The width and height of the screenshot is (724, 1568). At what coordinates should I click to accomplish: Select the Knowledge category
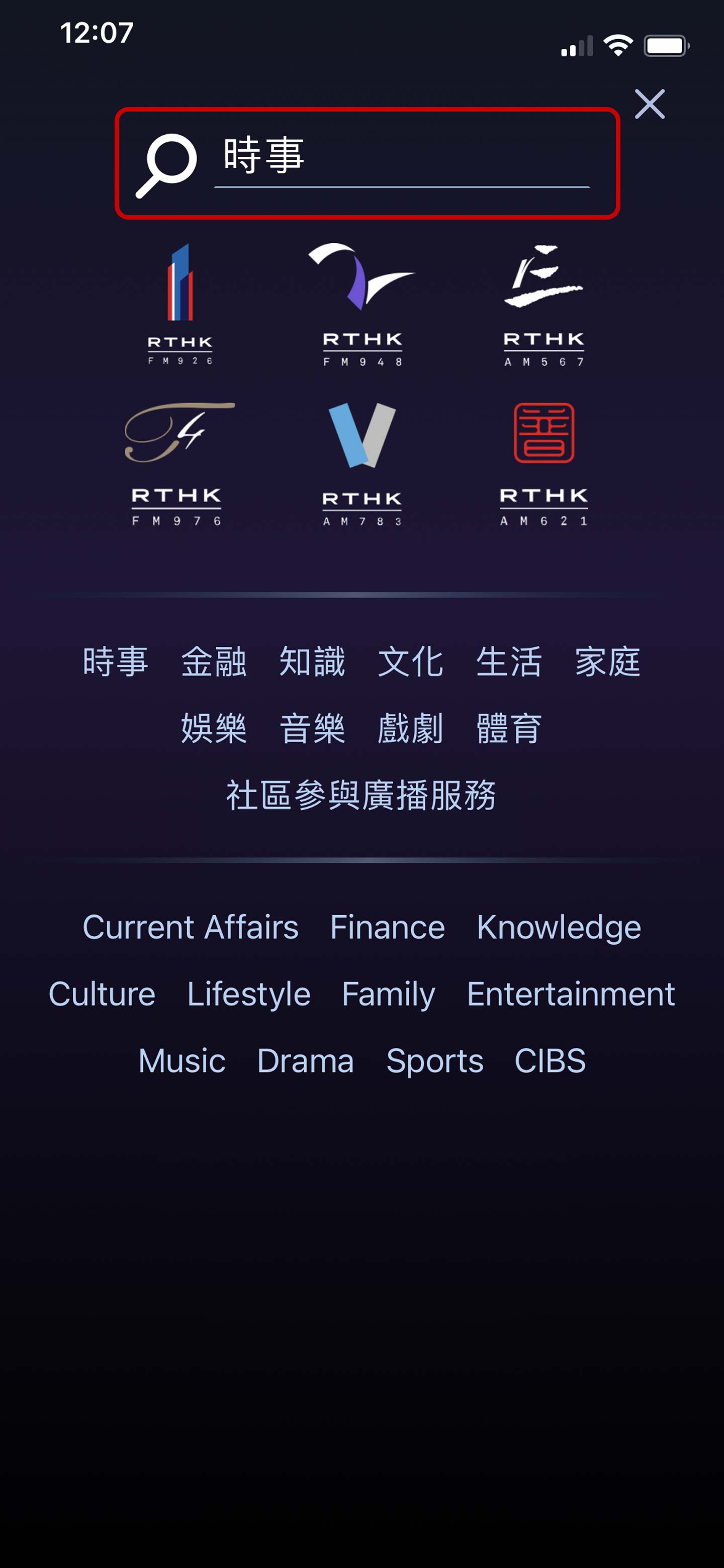click(559, 927)
